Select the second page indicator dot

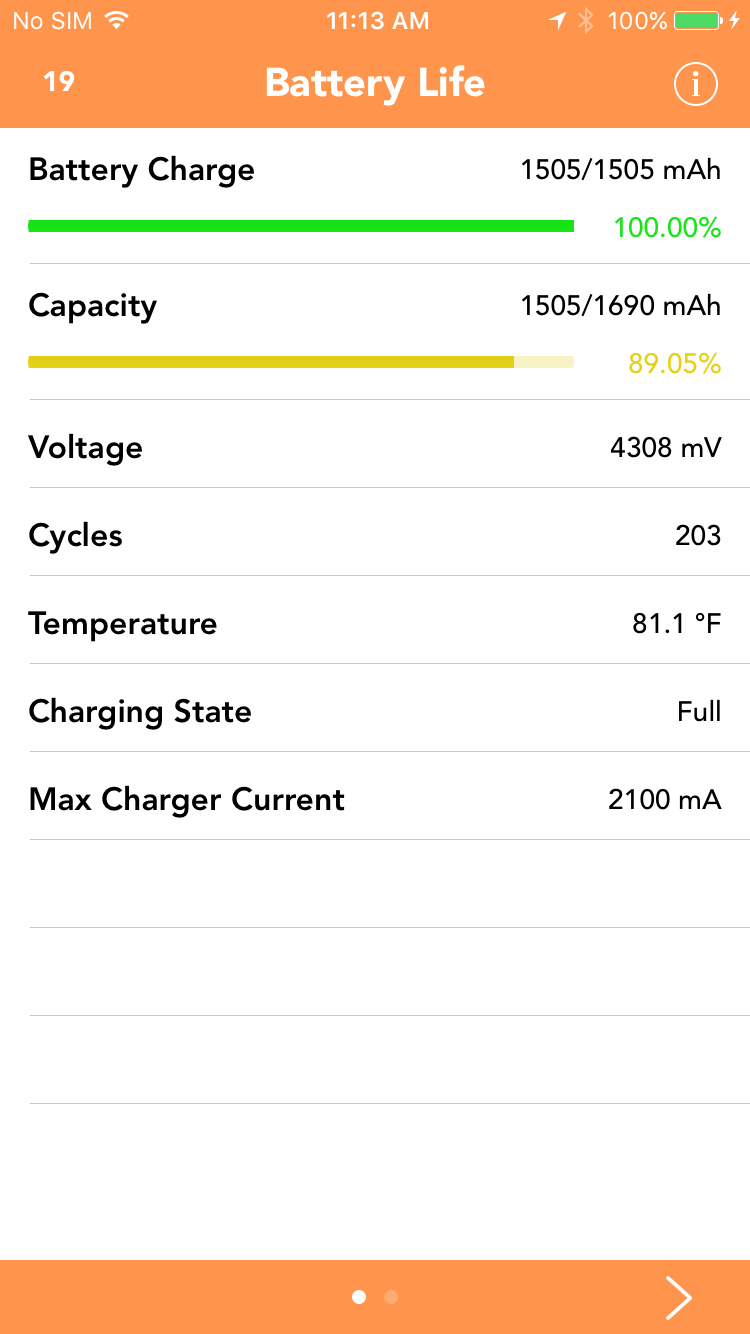point(391,1297)
